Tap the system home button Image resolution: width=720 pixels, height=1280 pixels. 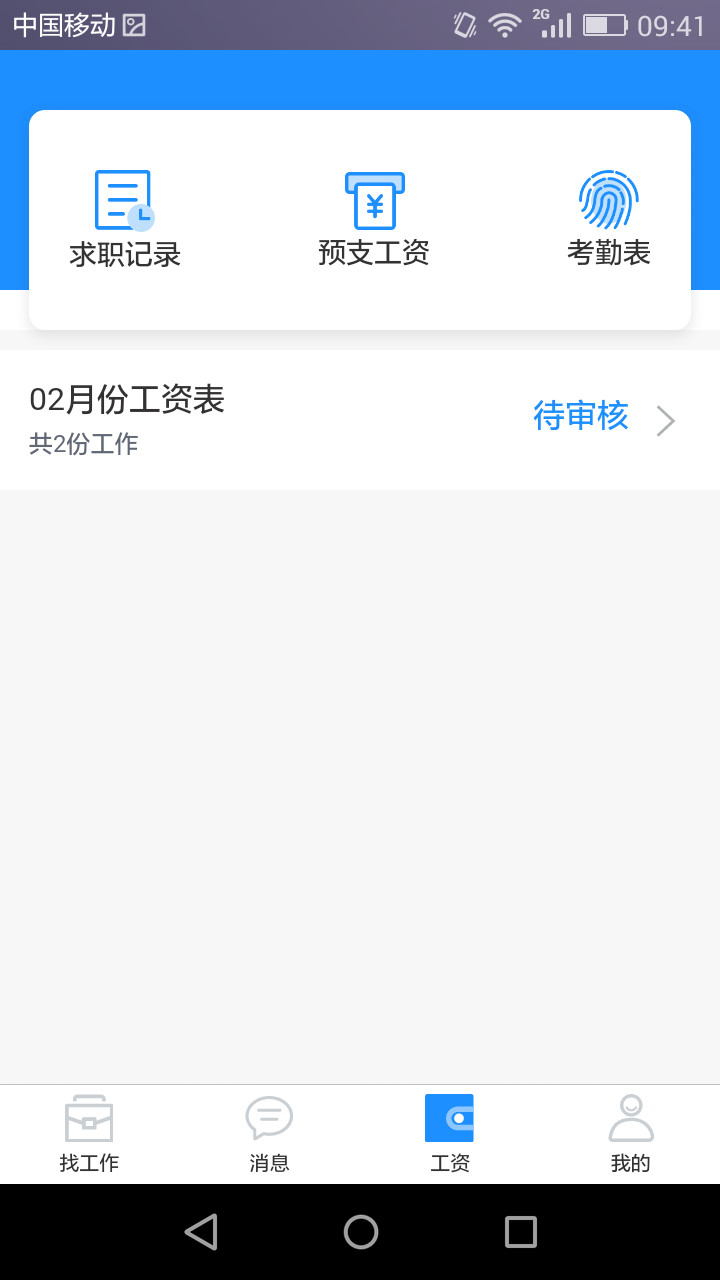(x=360, y=1232)
